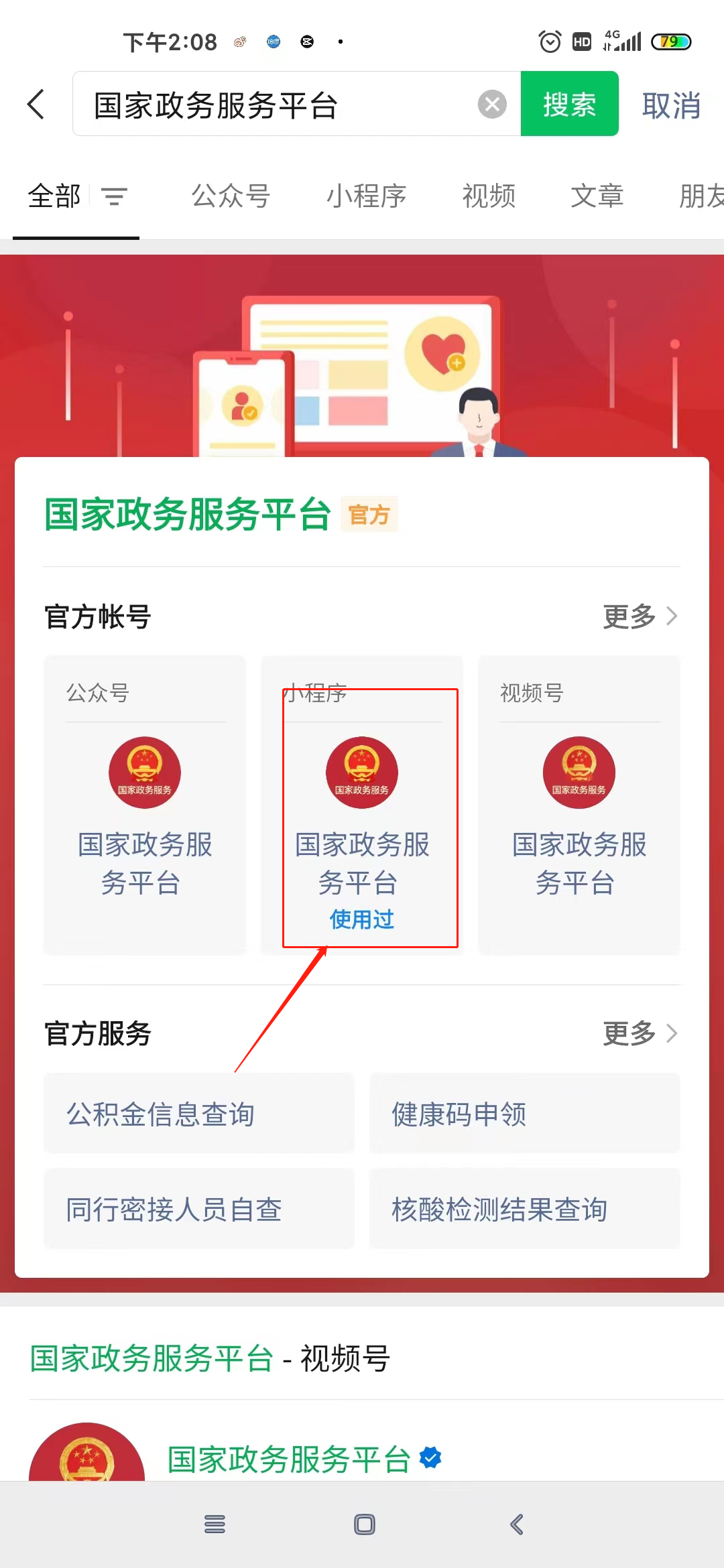The width and height of the screenshot is (724, 1568).
Task: Tap the system home button
Action: 364,1524
